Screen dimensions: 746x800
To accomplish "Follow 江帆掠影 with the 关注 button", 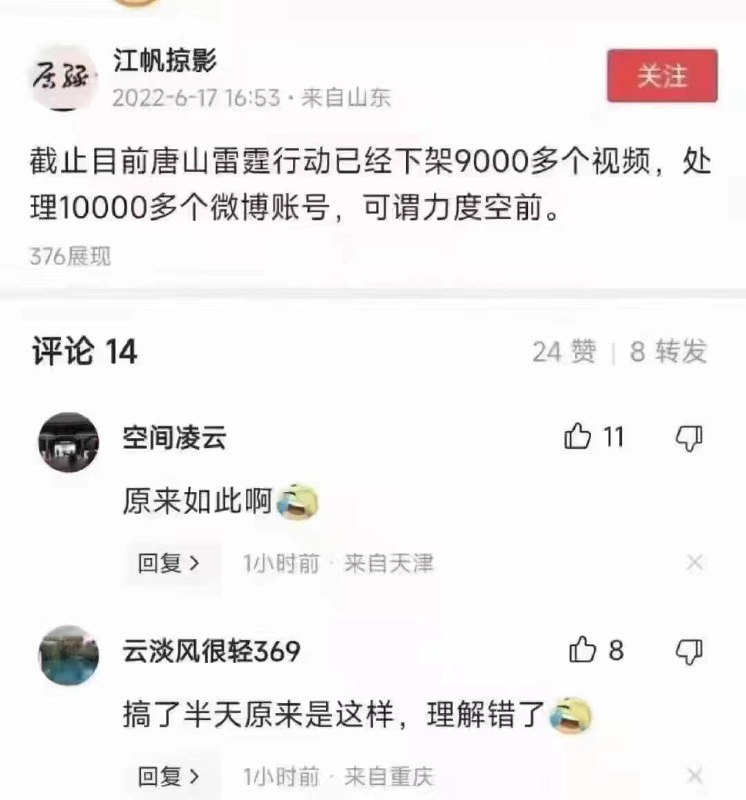I will (x=662, y=76).
